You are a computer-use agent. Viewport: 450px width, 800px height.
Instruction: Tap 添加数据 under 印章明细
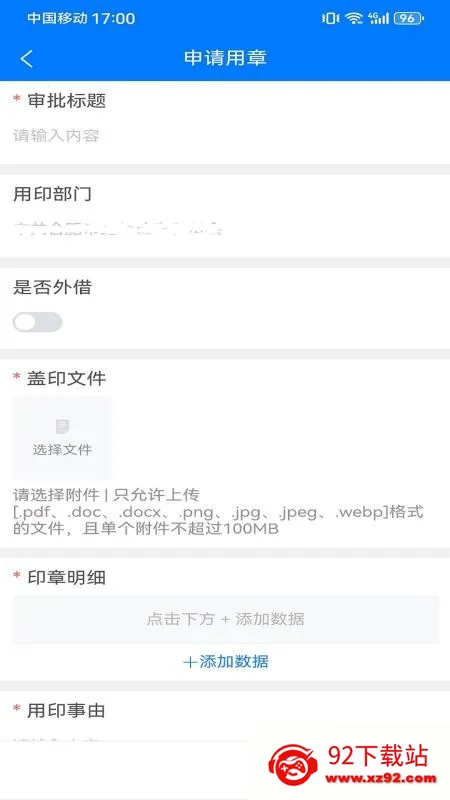pos(226,662)
